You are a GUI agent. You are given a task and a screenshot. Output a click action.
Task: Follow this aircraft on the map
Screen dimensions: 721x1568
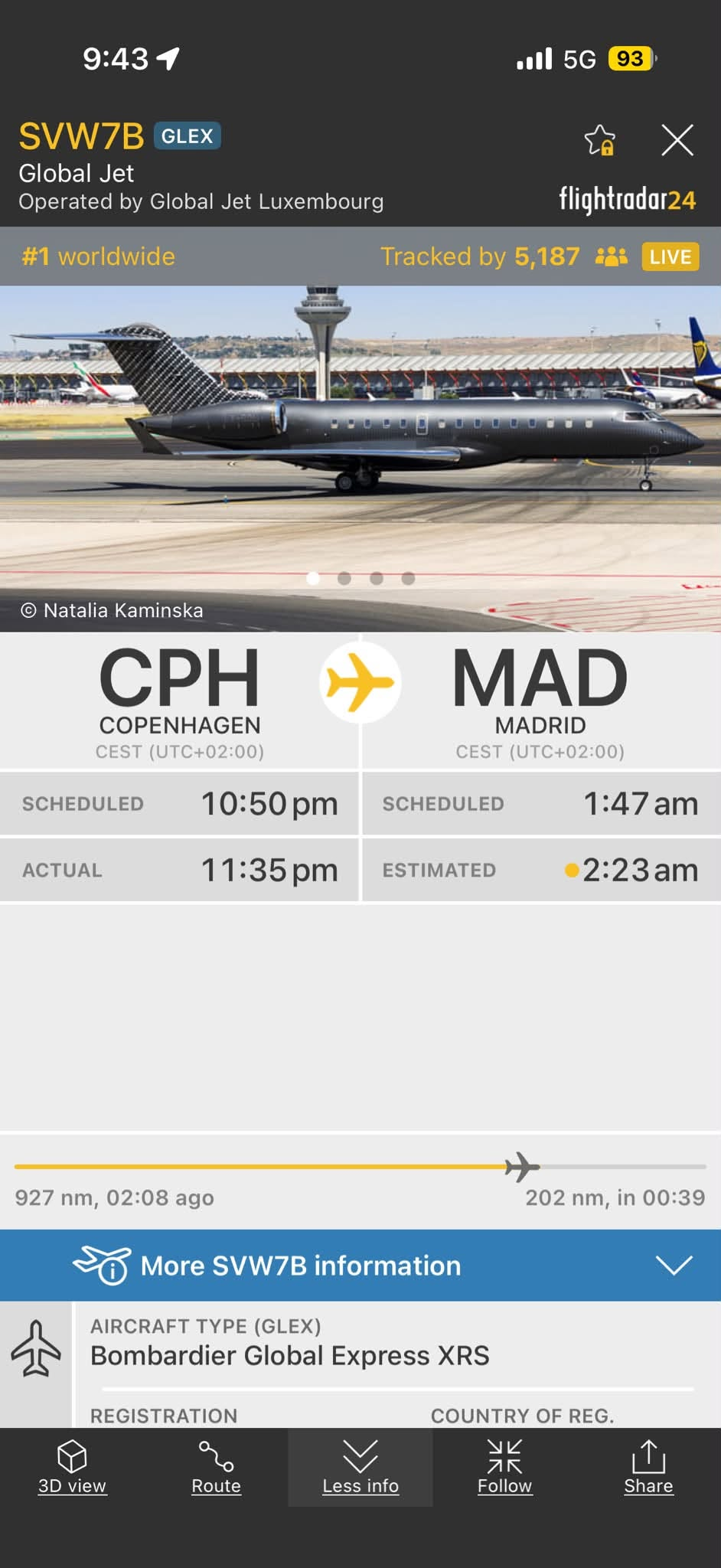pyautogui.click(x=504, y=1468)
